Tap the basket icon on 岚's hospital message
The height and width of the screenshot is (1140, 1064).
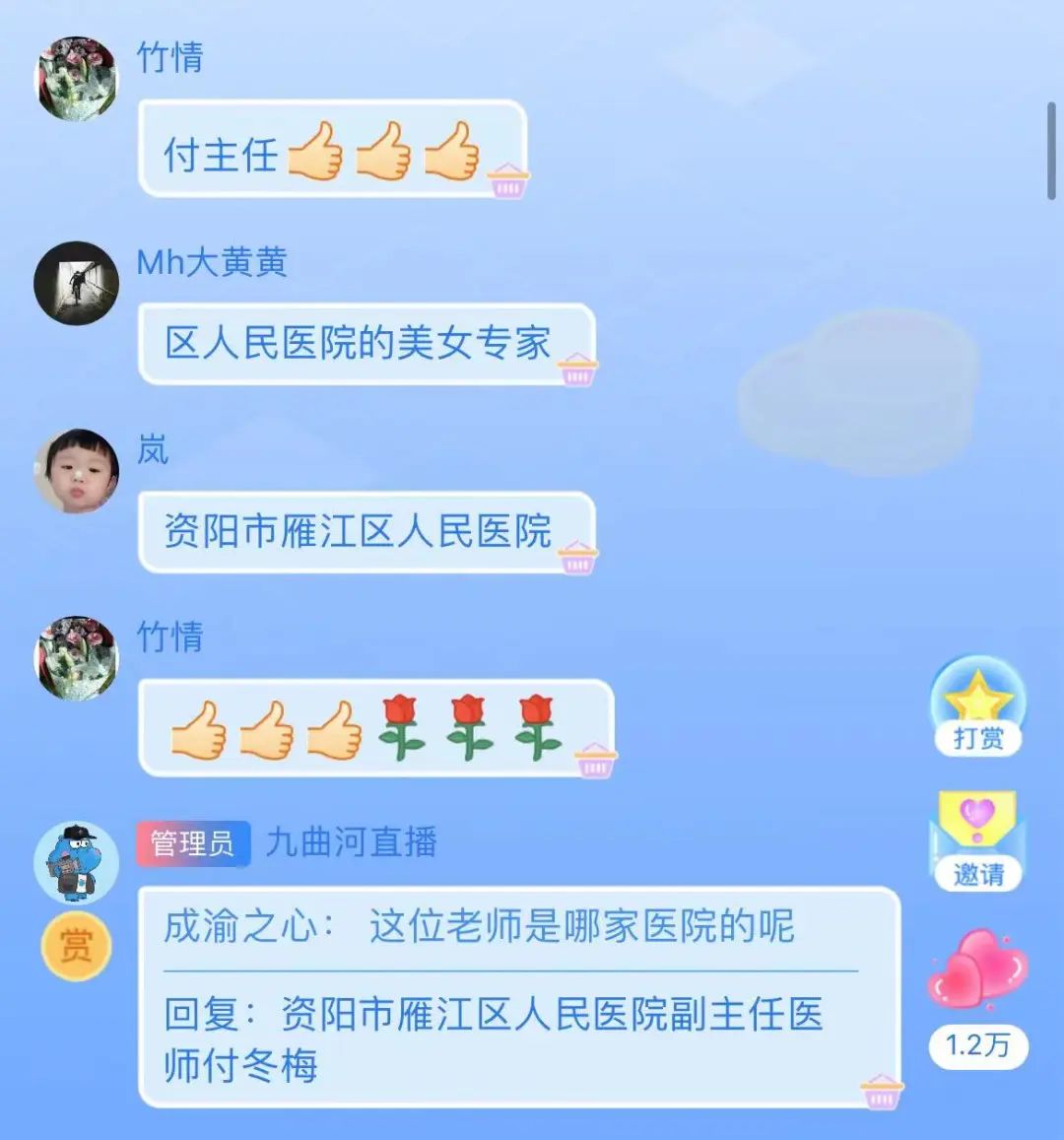tap(578, 558)
